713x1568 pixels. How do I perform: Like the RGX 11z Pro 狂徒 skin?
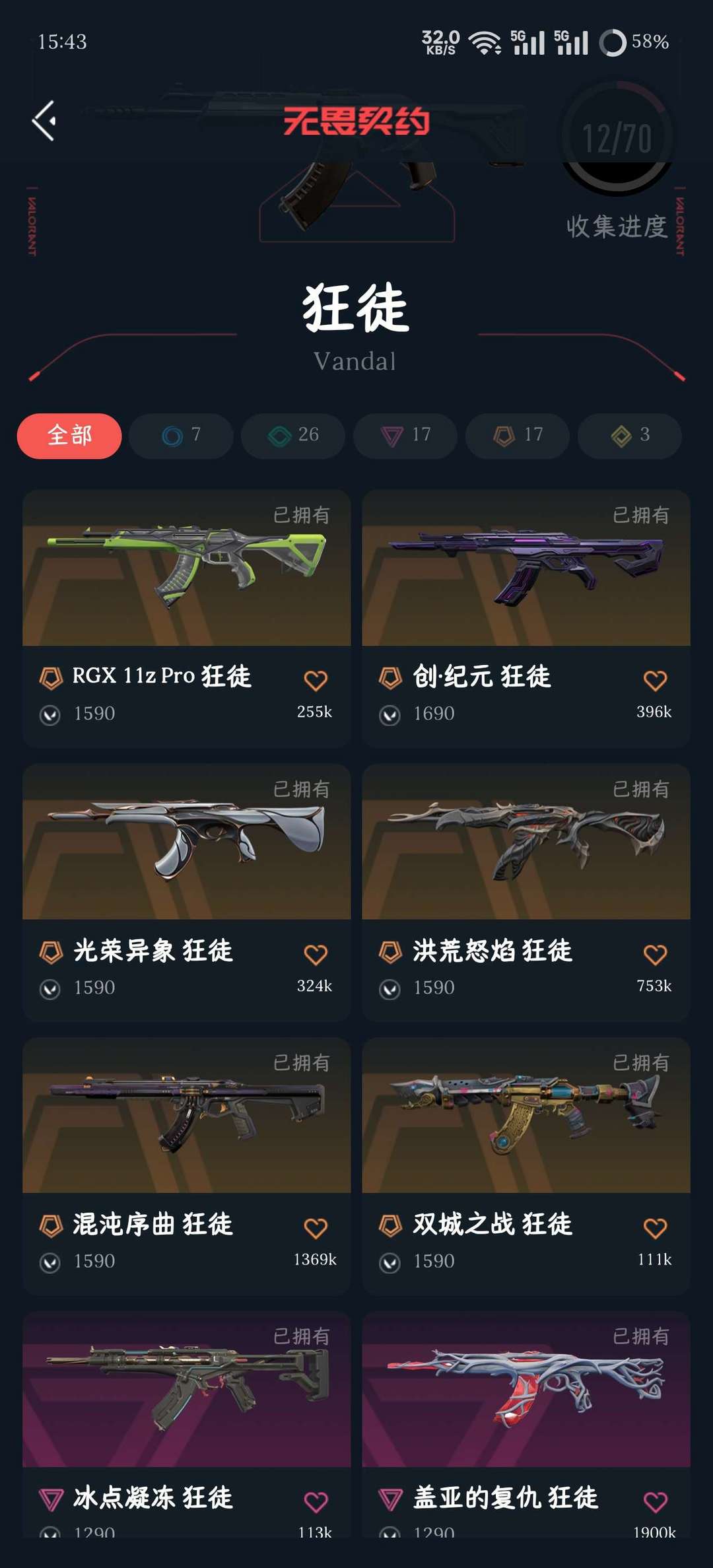[x=316, y=681]
